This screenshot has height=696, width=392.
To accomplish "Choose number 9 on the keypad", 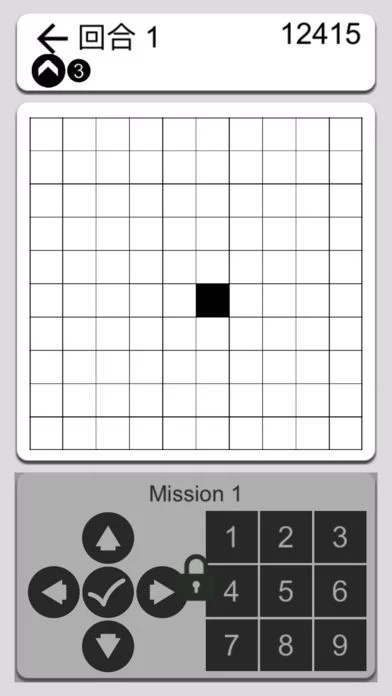I will pos(340,645).
